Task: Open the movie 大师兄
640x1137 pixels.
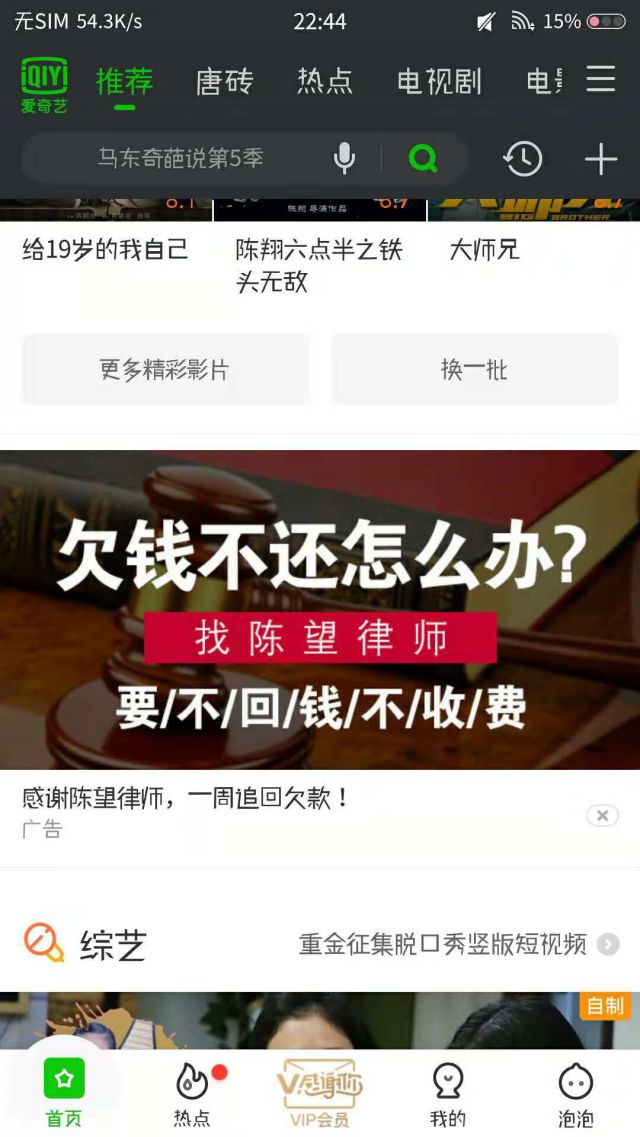Action: tap(484, 249)
